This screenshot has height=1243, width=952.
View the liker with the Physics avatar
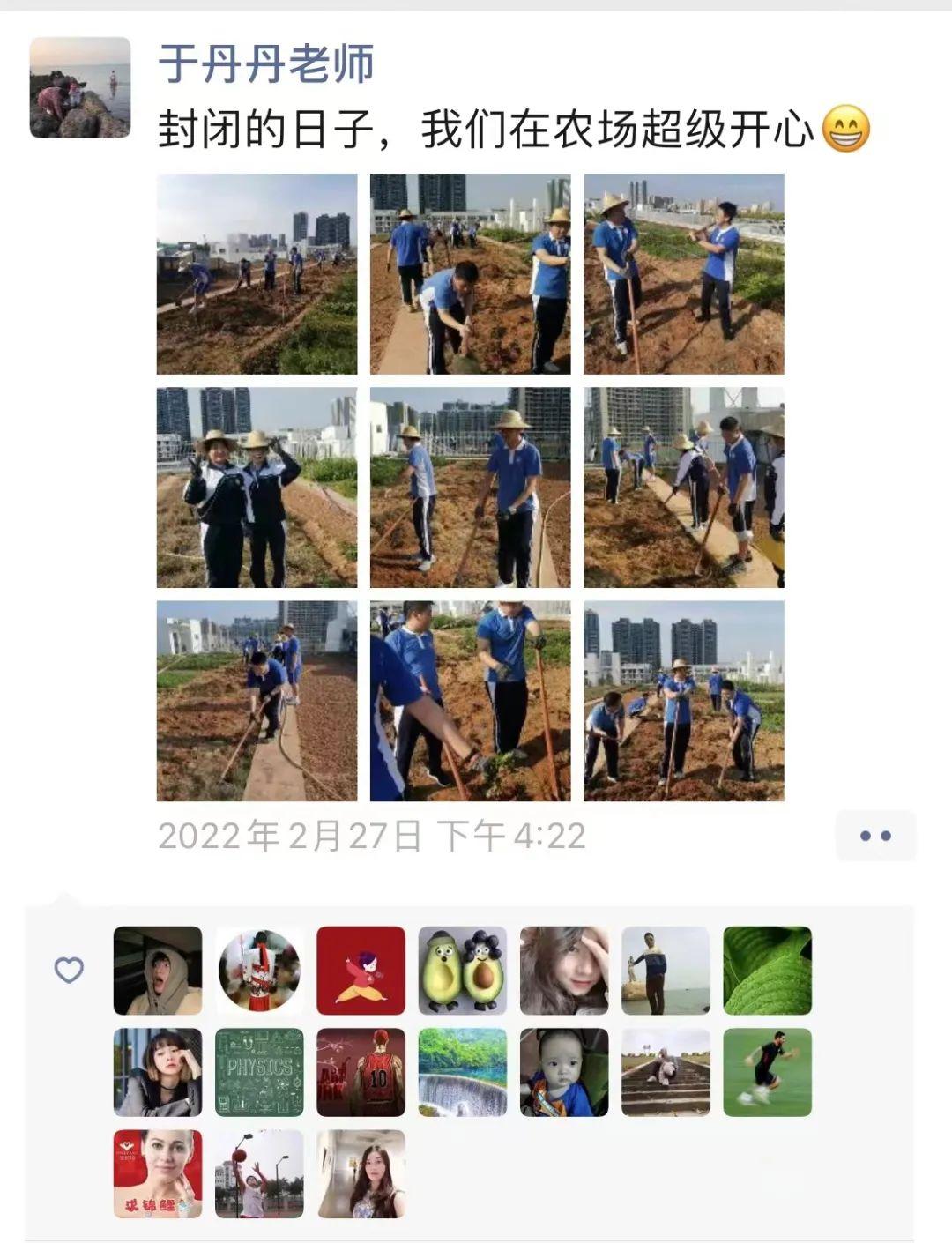(x=259, y=1072)
